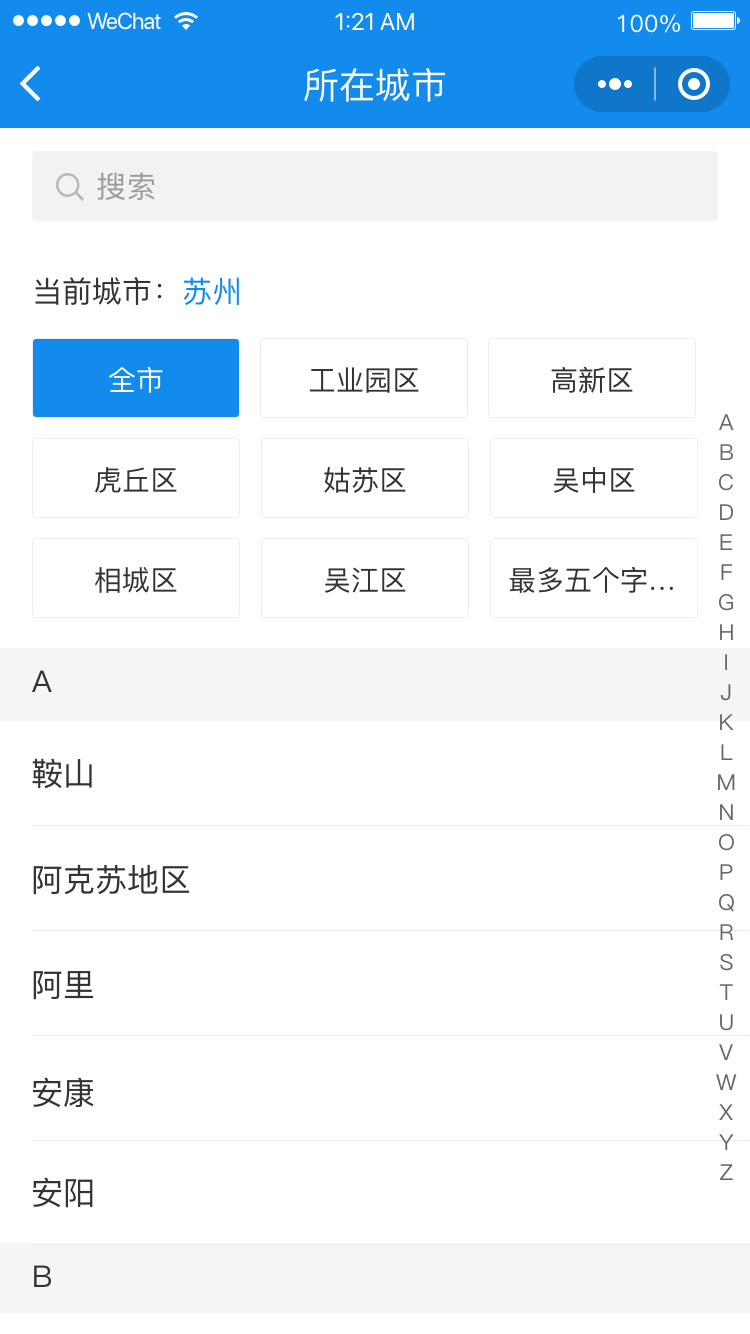Choose 工业园区 district
The height and width of the screenshot is (1334, 750).
click(364, 378)
